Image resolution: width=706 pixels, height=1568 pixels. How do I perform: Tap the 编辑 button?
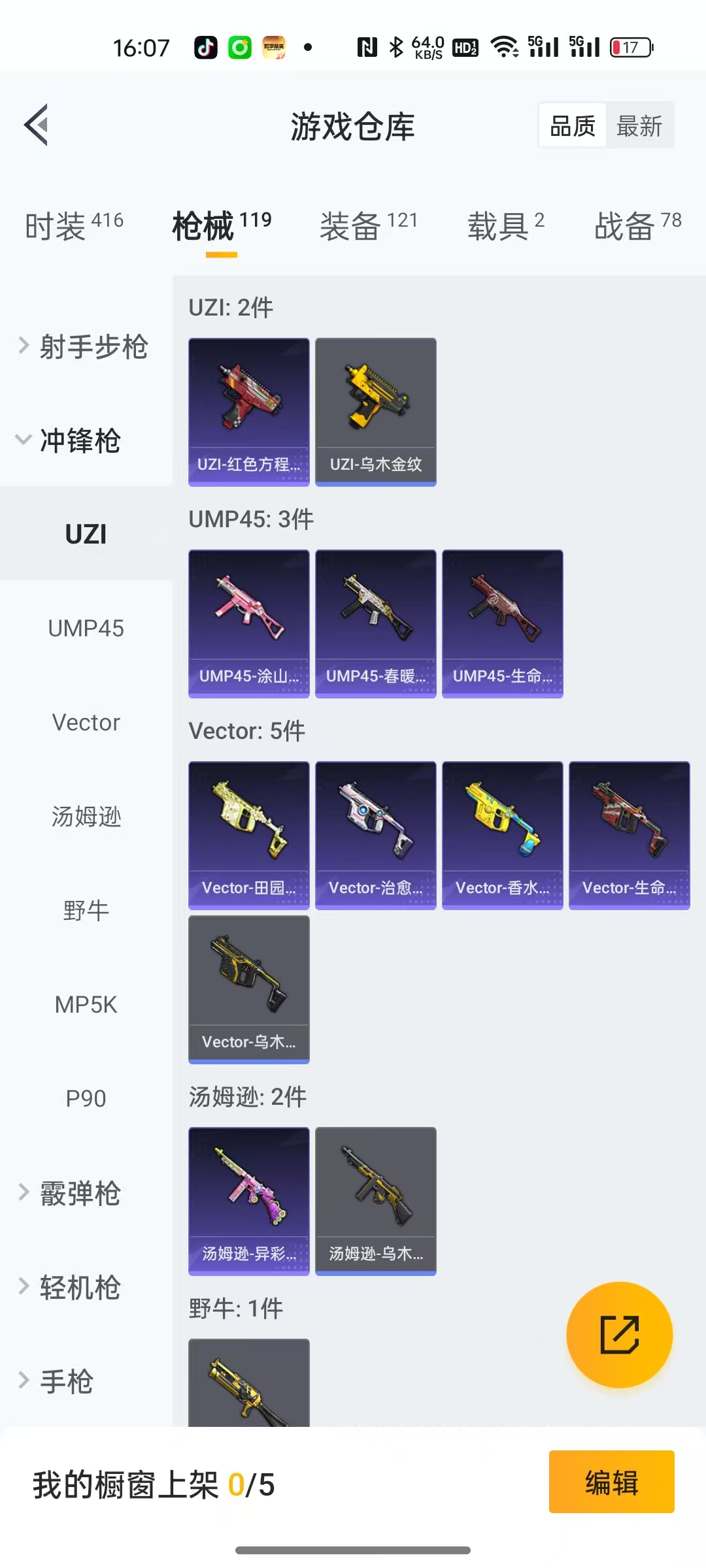(x=611, y=1482)
